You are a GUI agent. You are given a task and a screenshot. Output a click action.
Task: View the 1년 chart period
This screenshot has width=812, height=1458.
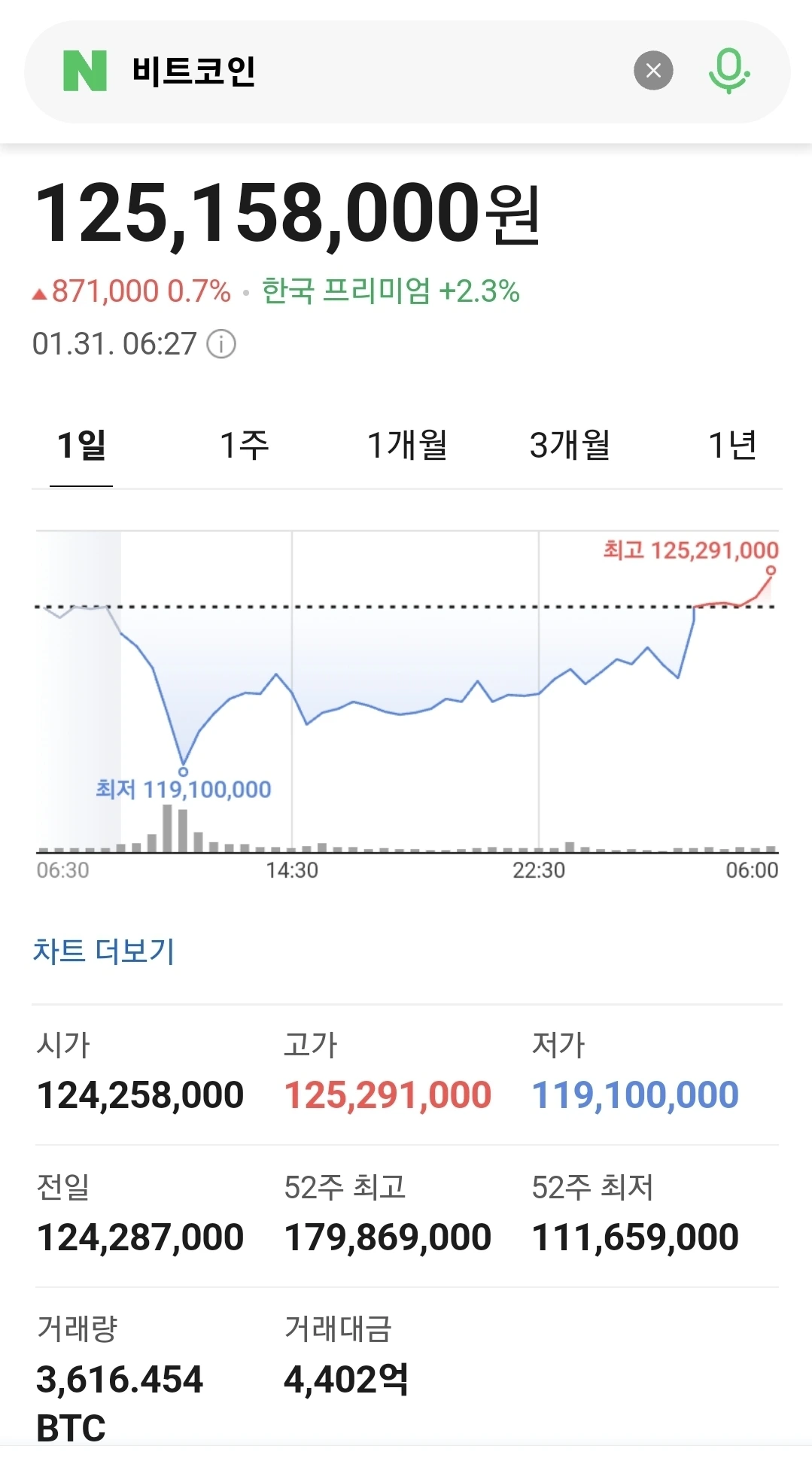731,445
